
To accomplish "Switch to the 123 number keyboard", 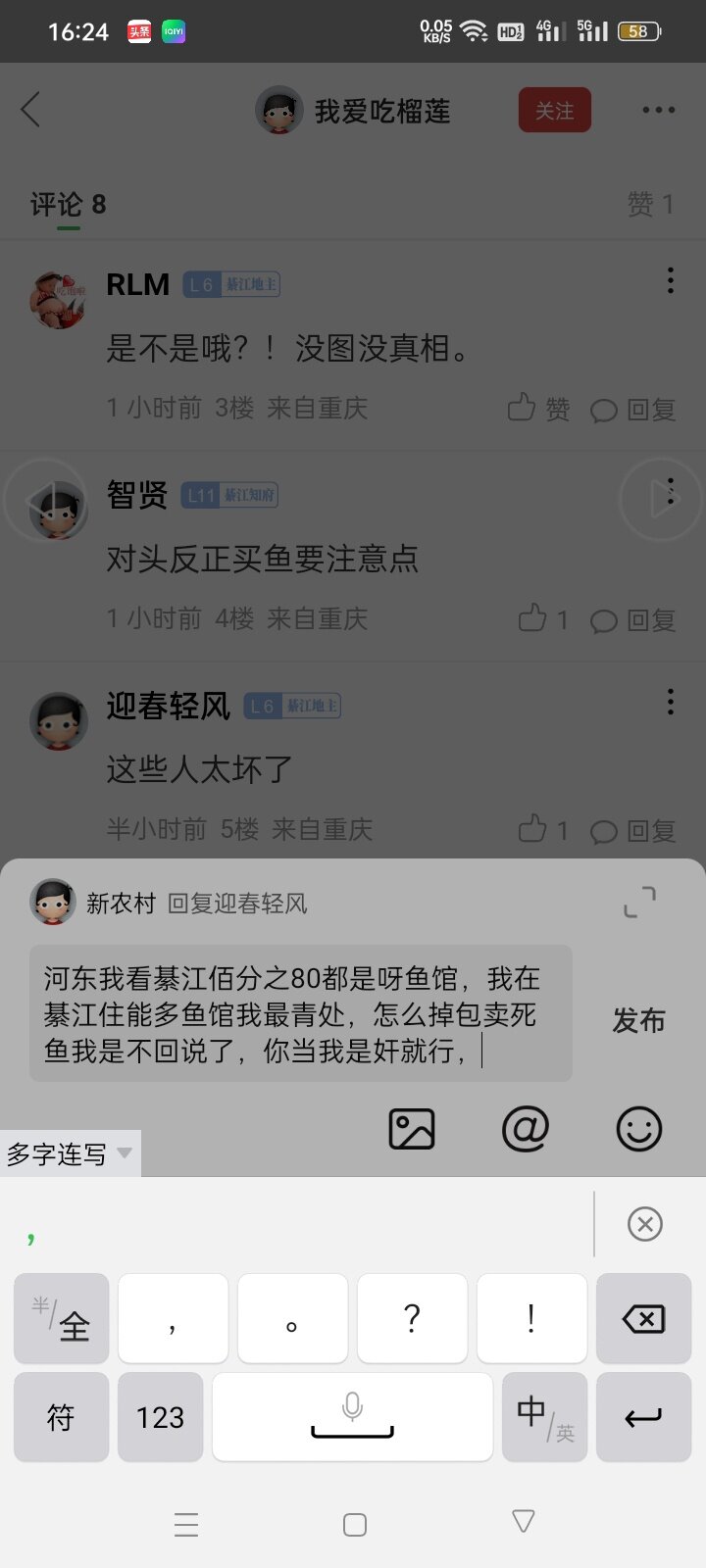I will coord(160,1417).
